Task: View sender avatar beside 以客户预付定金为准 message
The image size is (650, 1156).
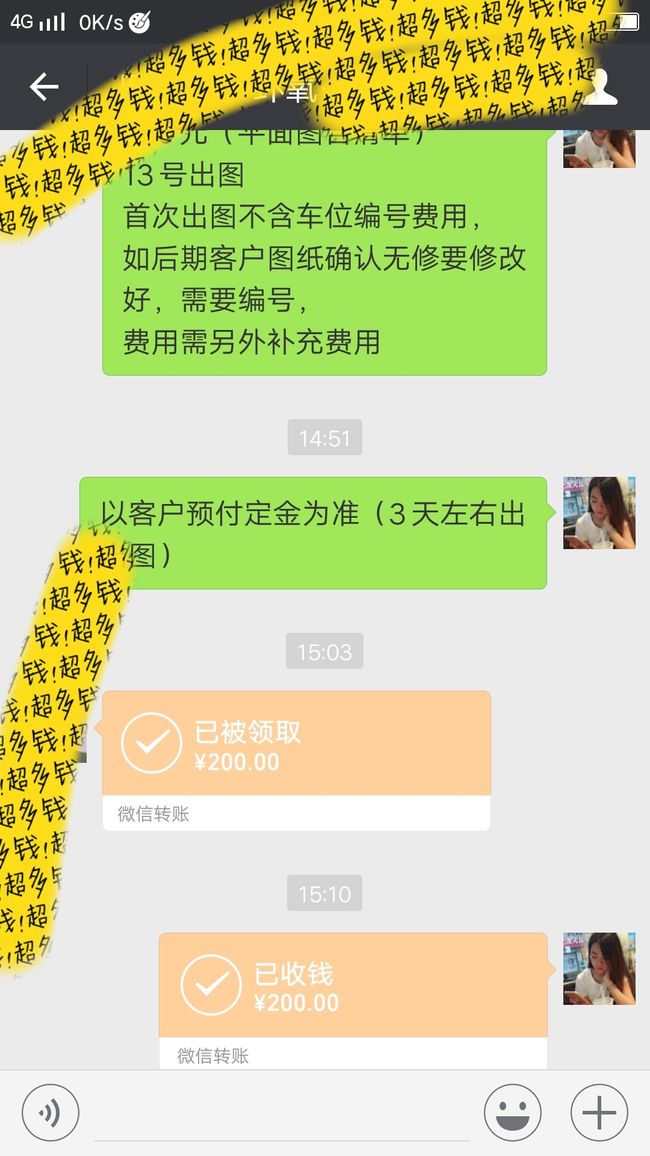Action: point(599,512)
